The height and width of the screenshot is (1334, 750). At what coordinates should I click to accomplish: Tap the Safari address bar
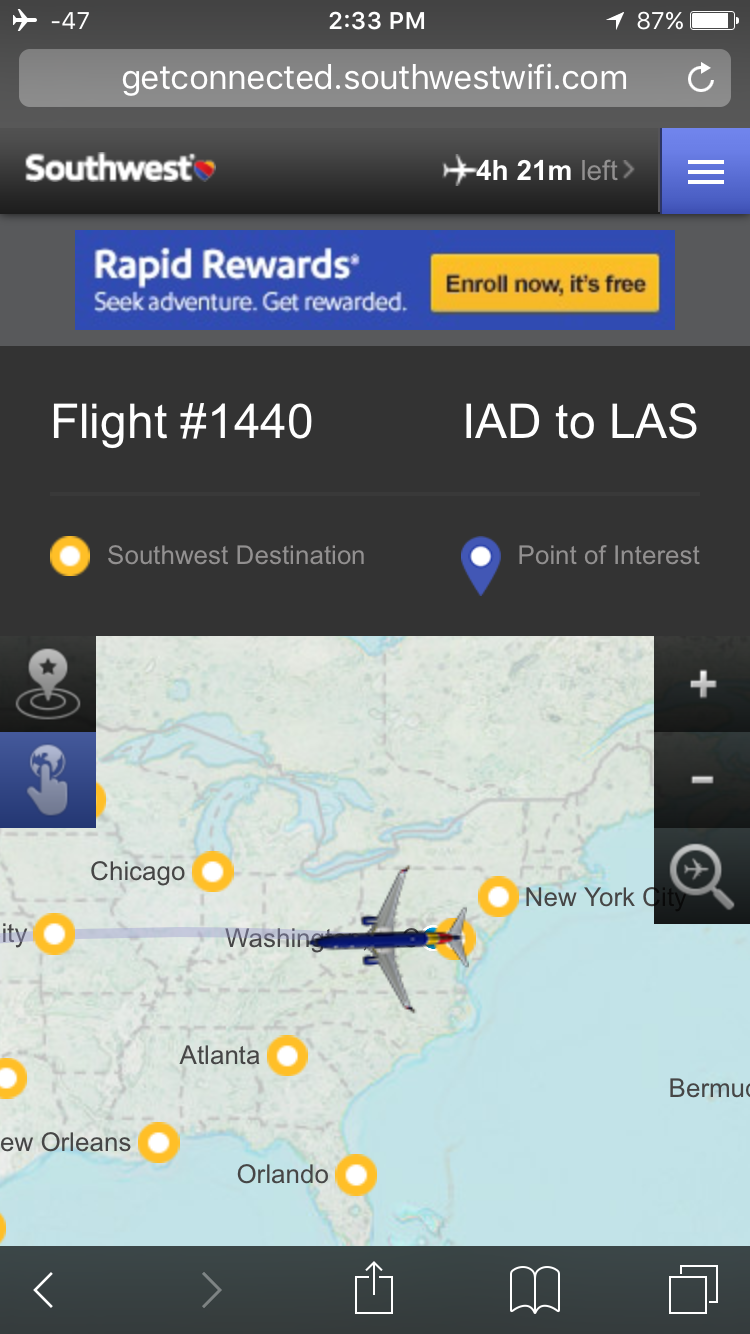tap(374, 78)
